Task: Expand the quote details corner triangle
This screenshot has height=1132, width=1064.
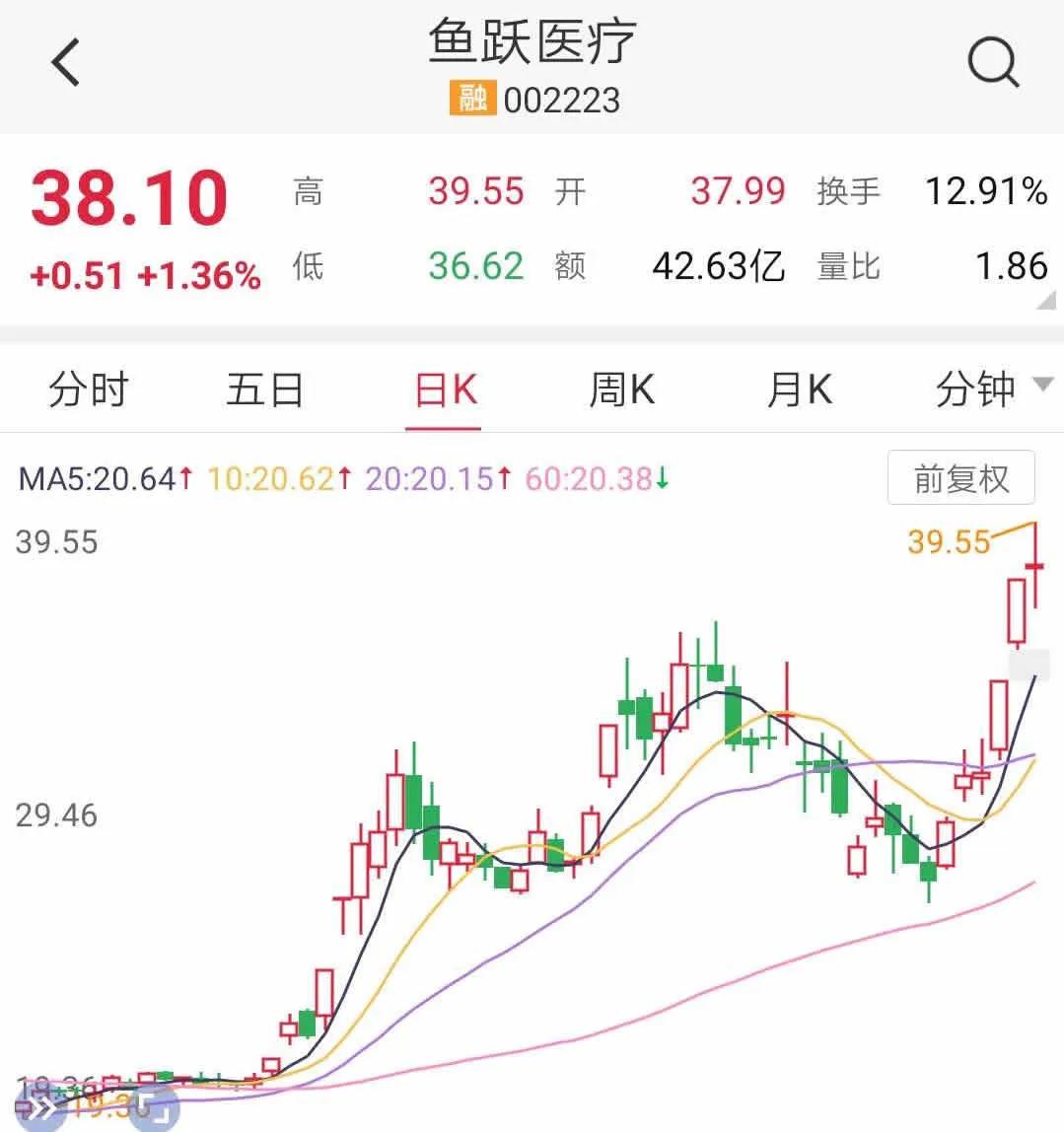Action: 1046,301
